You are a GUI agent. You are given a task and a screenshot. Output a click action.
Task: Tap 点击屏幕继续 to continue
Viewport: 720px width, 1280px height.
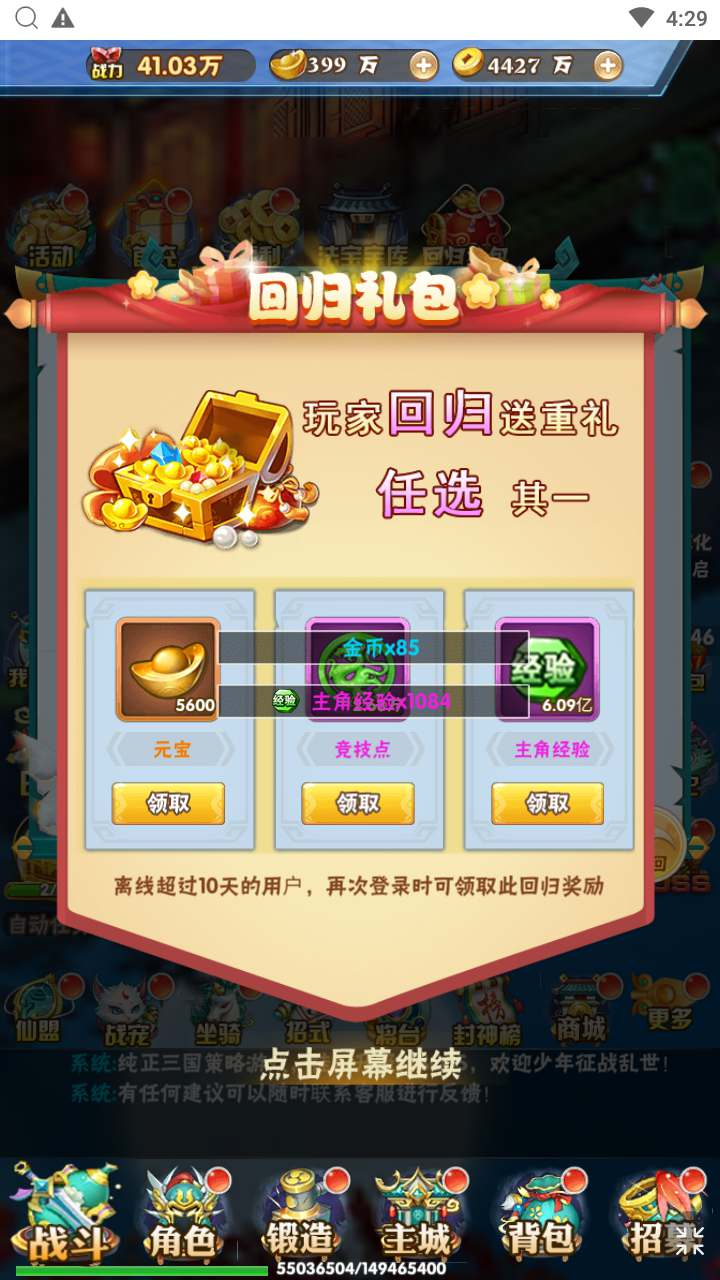362,1064
